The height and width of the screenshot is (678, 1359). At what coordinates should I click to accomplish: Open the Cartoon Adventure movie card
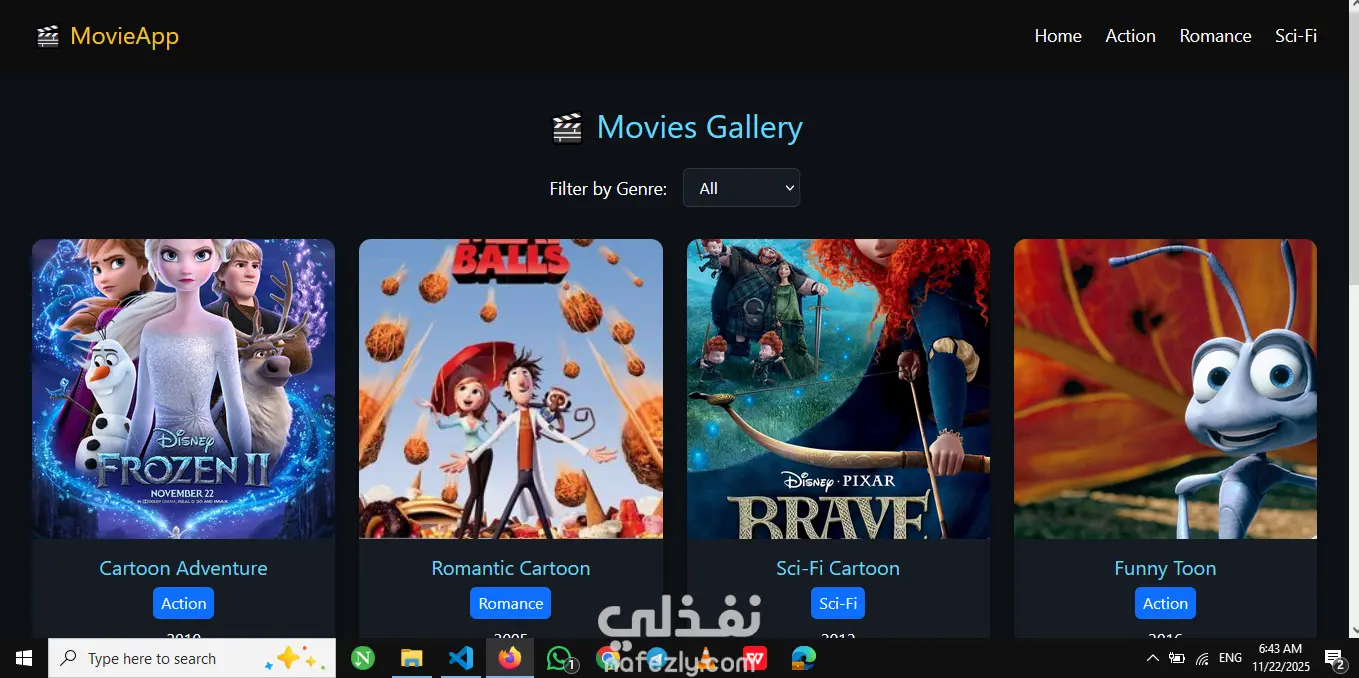click(183, 390)
